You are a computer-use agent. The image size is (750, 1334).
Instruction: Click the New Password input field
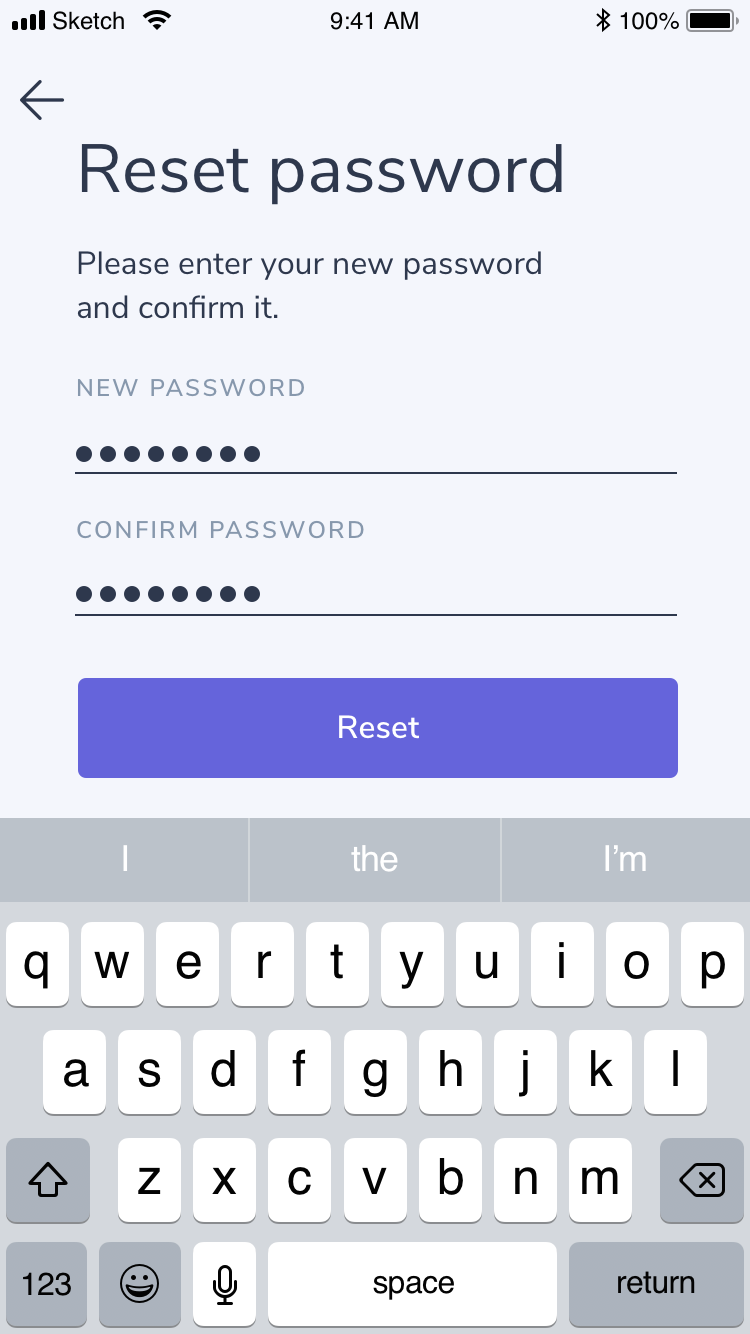click(375, 453)
